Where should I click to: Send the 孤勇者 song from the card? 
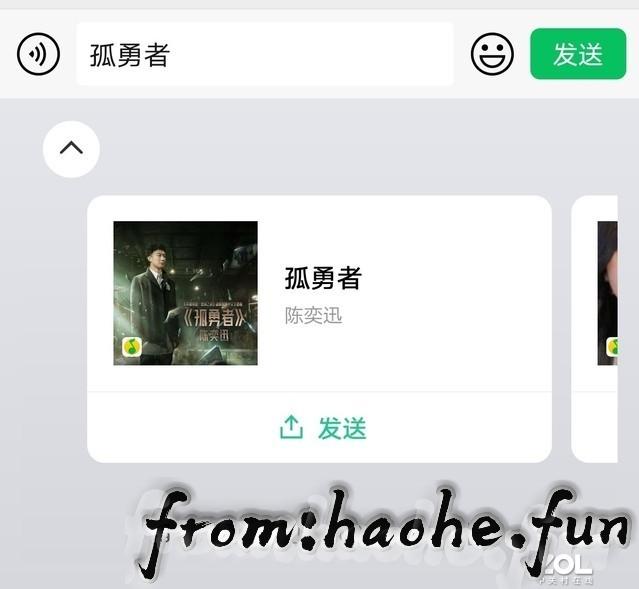point(321,428)
